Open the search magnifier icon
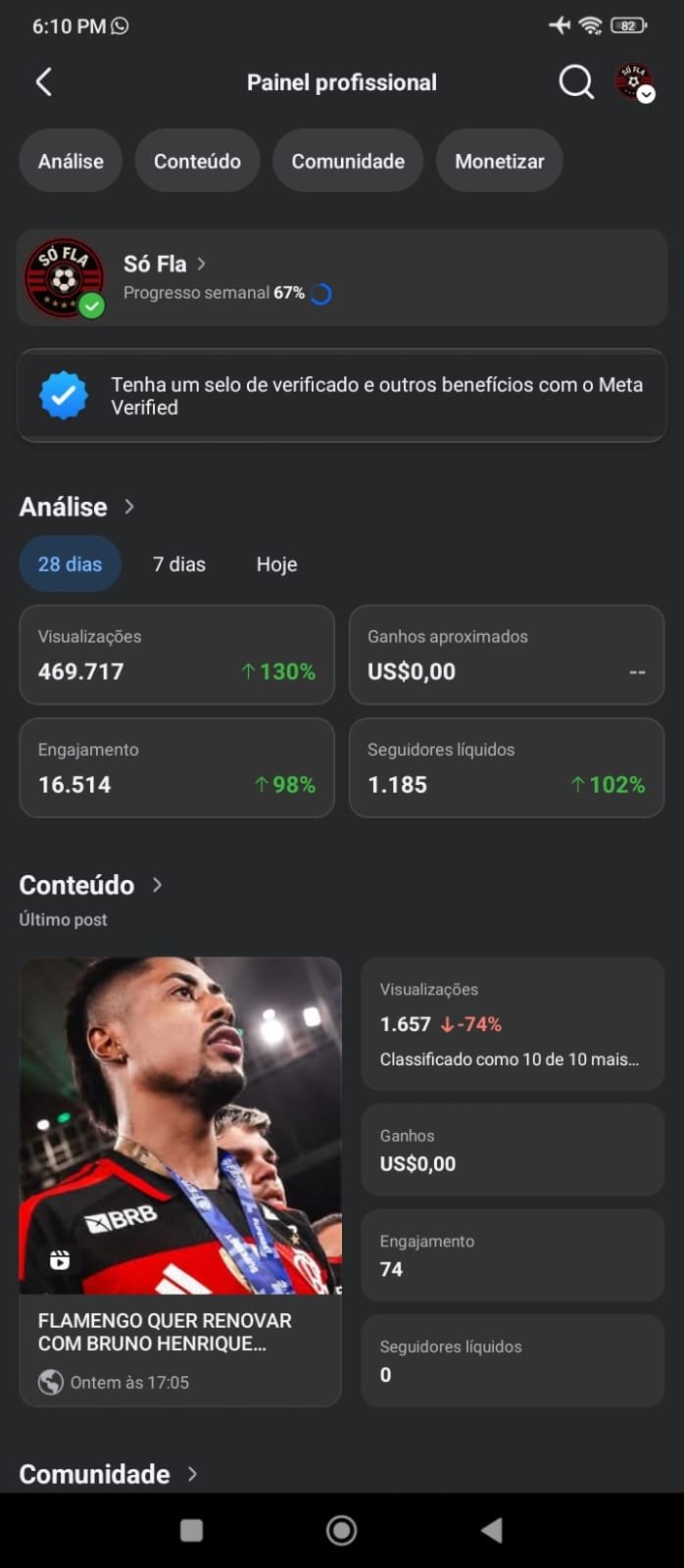The image size is (684, 1568). click(x=576, y=82)
